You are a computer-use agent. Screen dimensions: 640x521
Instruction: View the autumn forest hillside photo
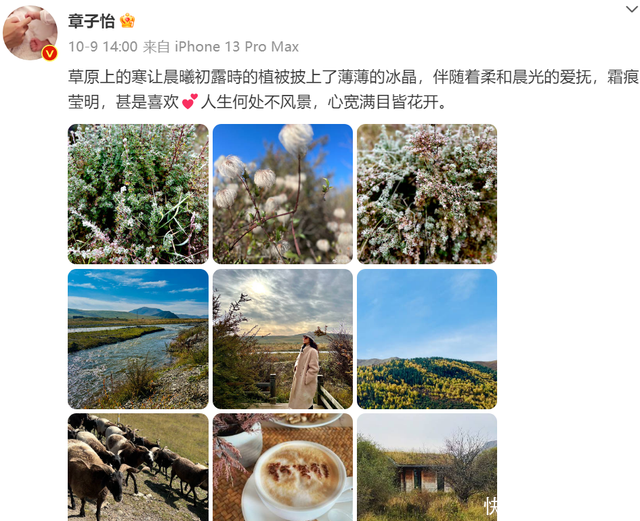tap(427, 338)
